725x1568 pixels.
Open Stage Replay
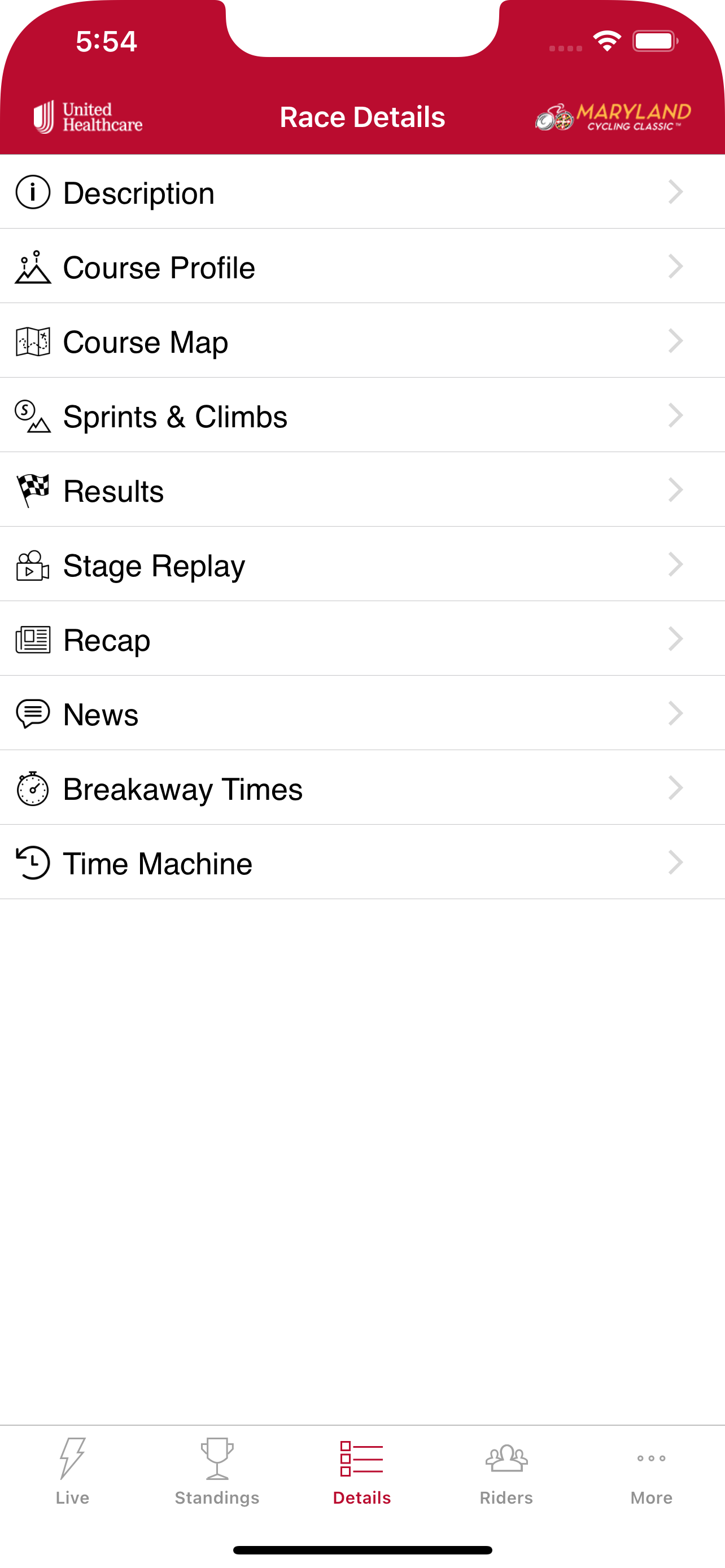pos(362,565)
